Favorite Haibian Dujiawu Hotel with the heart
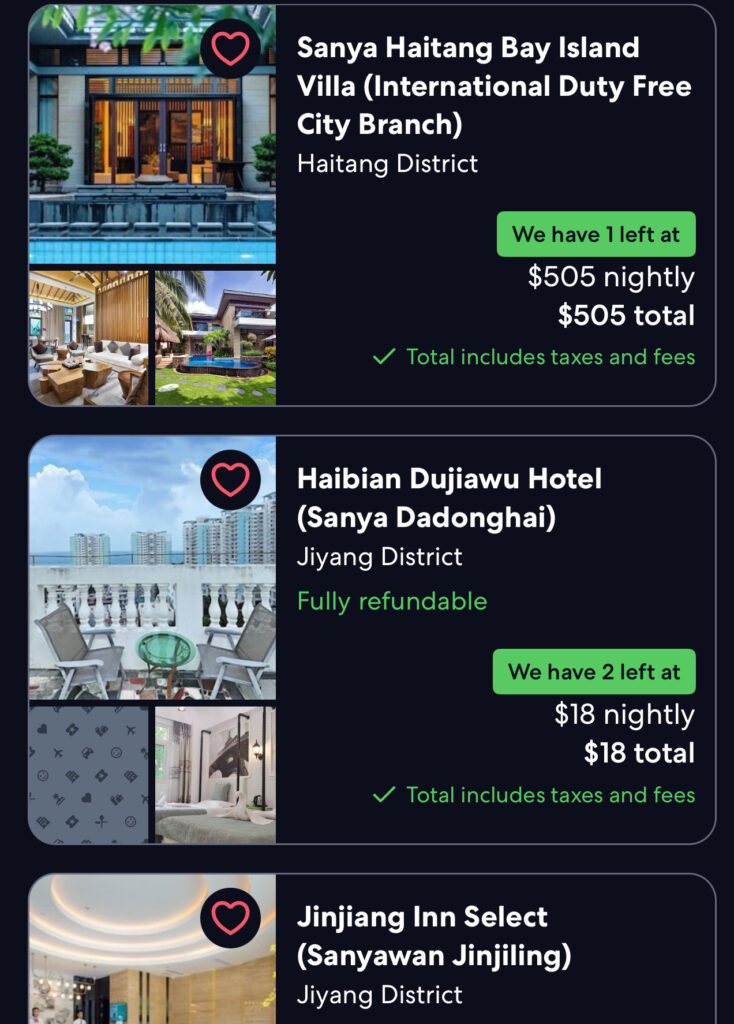Viewport: 734px width, 1024px height. 231,481
